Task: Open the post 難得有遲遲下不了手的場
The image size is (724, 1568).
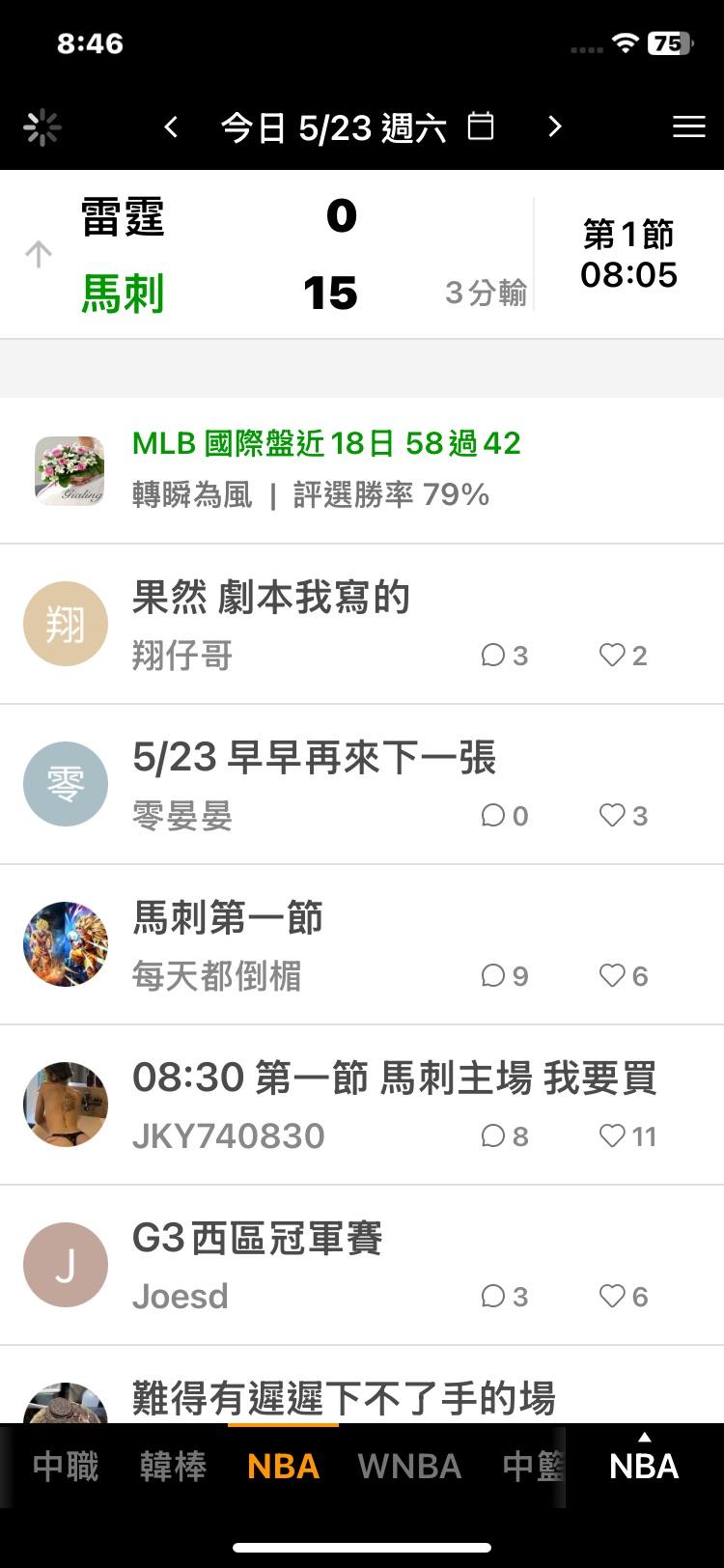Action: coord(362,1385)
